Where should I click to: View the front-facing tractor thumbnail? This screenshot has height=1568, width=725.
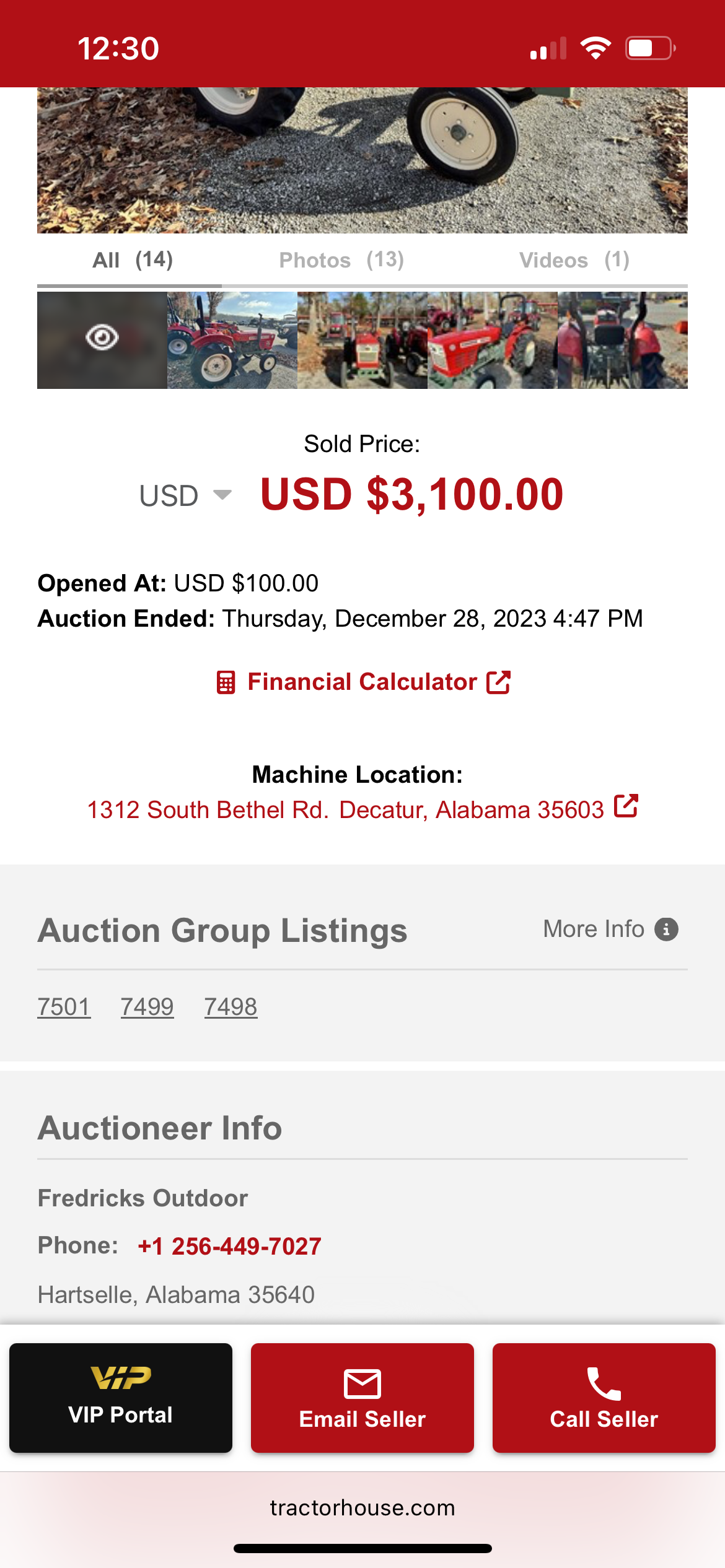click(362, 340)
